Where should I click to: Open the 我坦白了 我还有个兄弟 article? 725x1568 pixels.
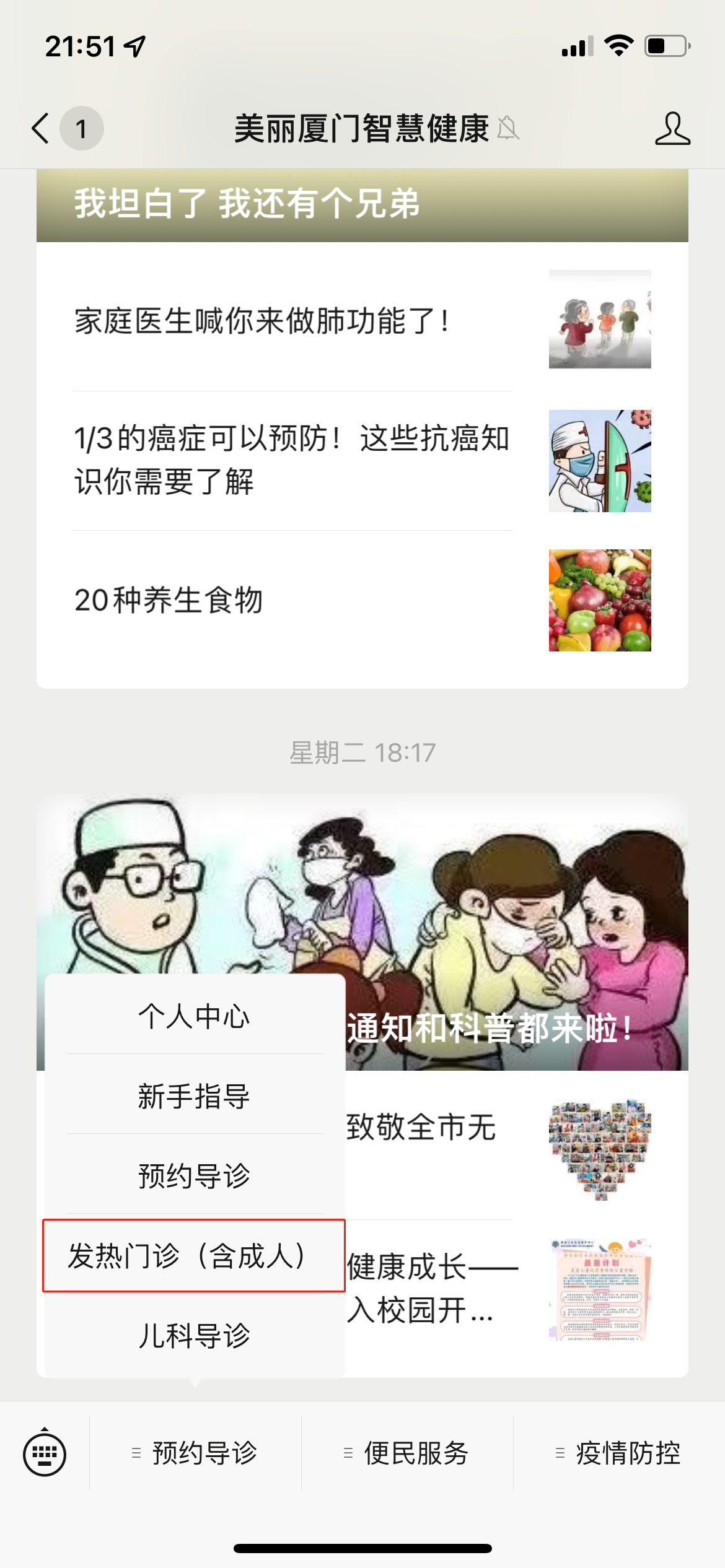[362, 206]
